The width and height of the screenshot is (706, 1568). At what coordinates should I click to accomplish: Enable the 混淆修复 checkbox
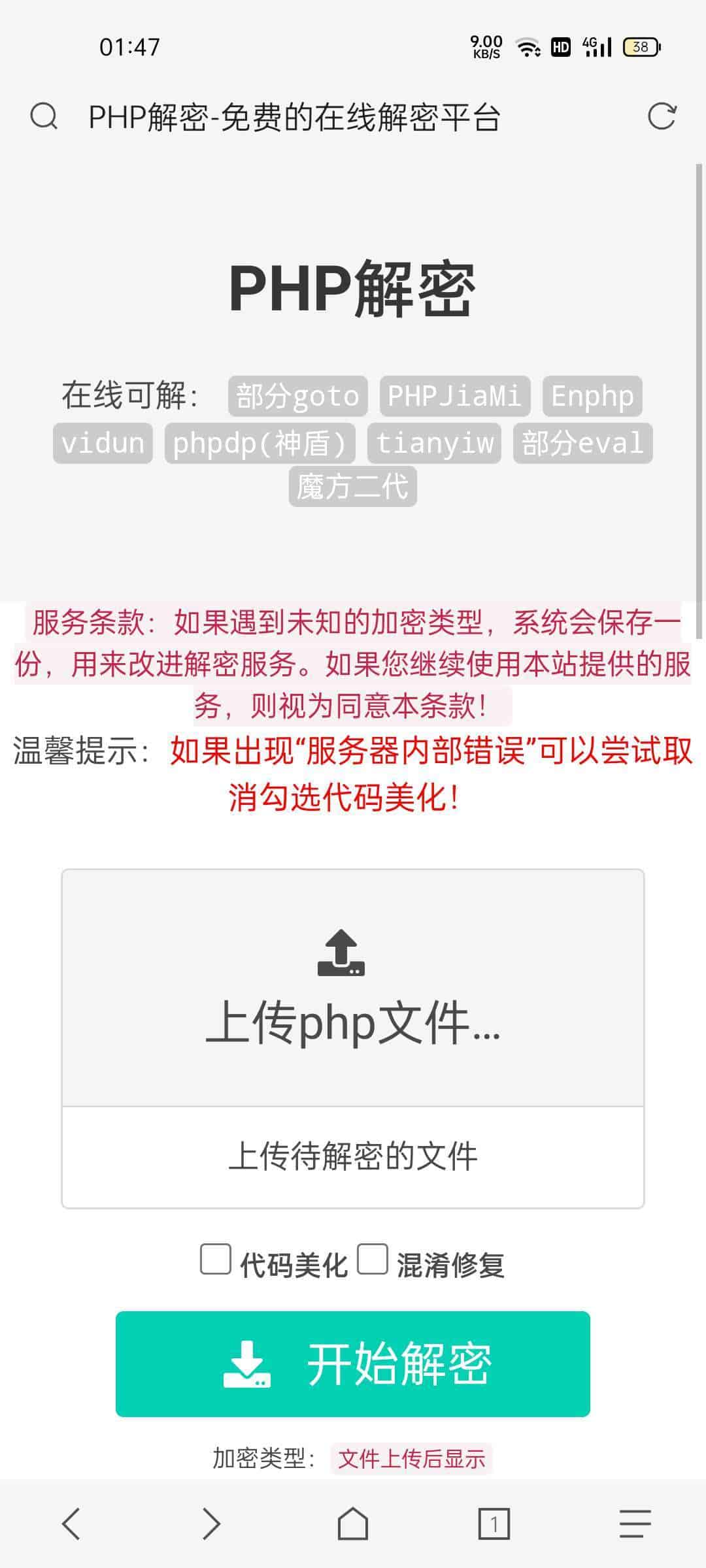click(373, 1259)
